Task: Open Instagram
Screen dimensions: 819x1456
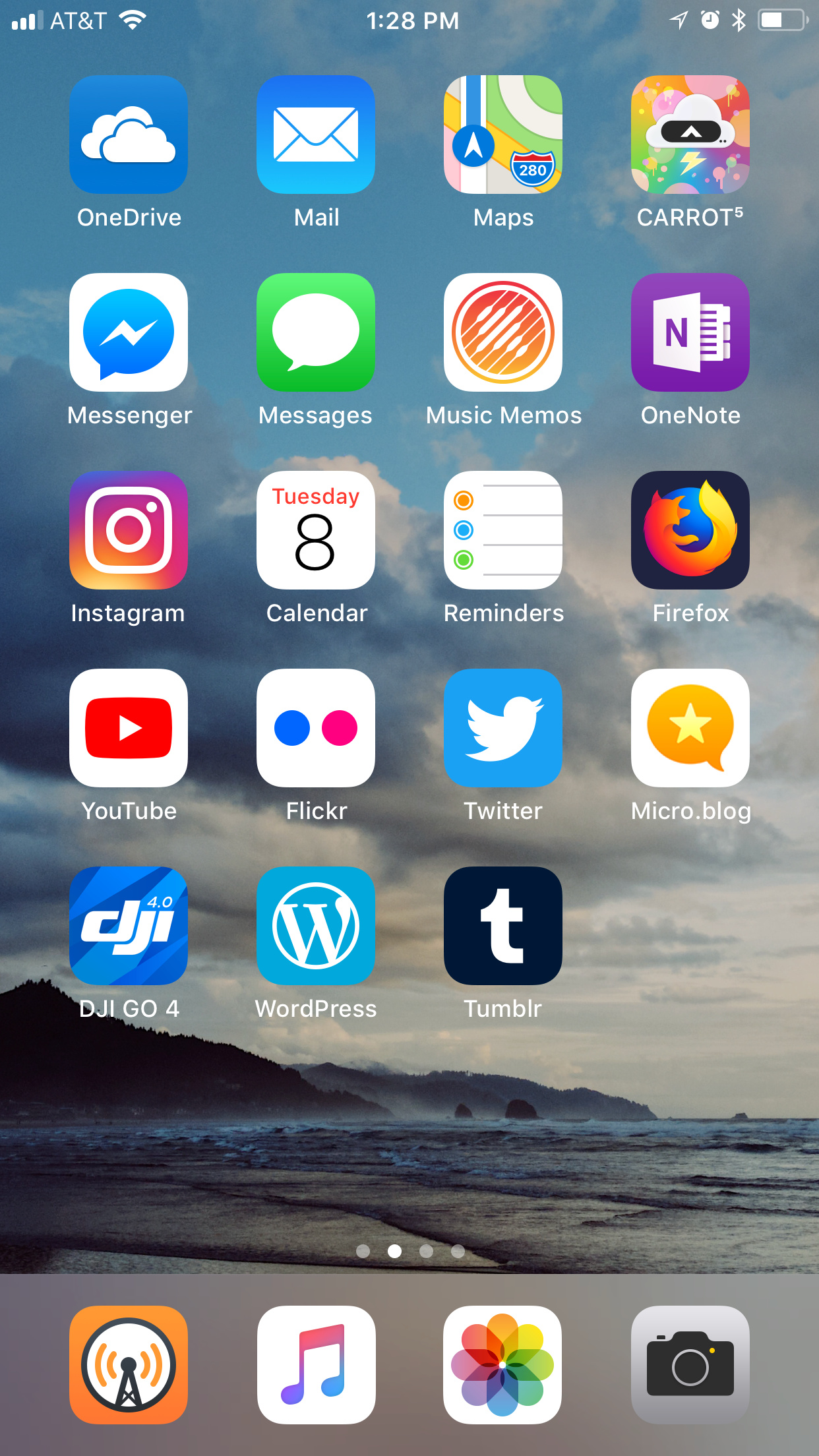Action: pyautogui.click(x=129, y=530)
